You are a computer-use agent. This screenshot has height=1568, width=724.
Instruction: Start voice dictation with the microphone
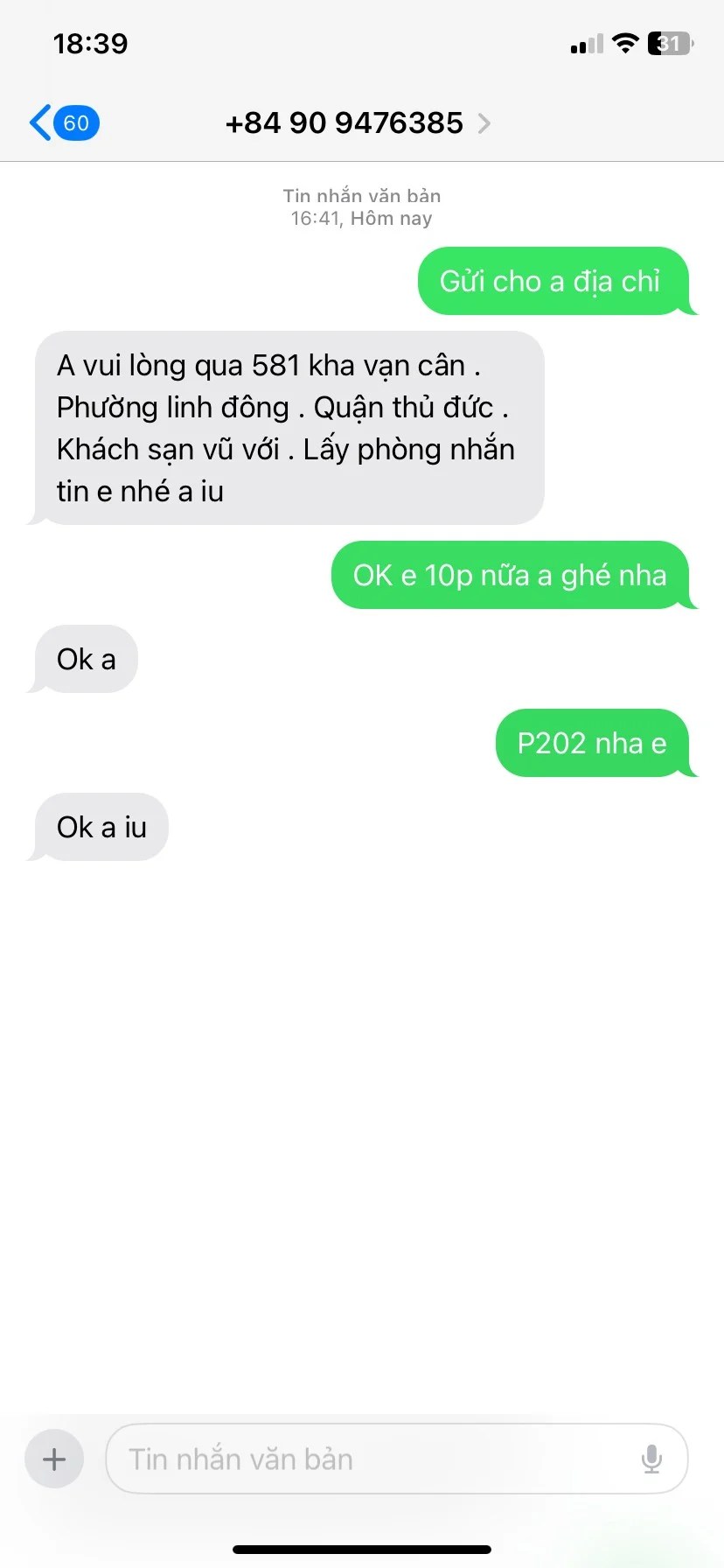(651, 1459)
